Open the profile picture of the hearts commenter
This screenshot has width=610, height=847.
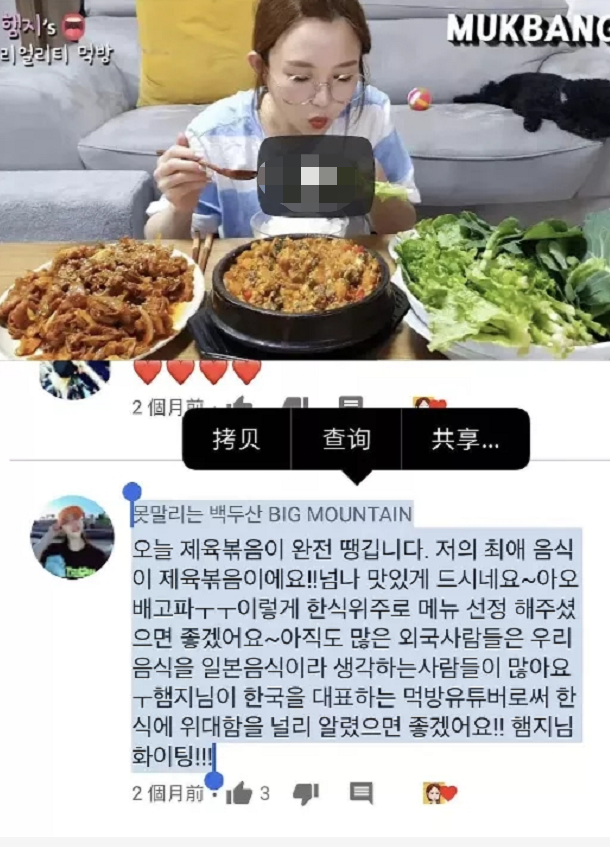tap(74, 379)
